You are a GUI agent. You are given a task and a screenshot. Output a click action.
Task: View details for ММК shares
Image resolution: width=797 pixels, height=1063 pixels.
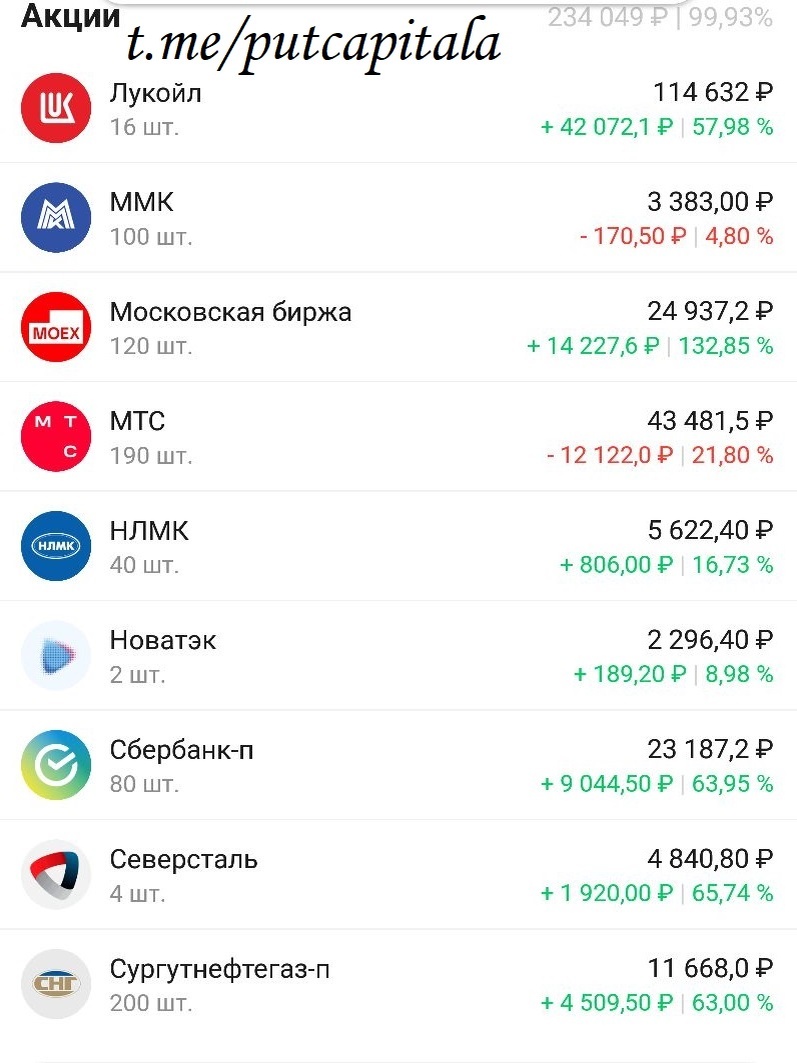coord(398,218)
